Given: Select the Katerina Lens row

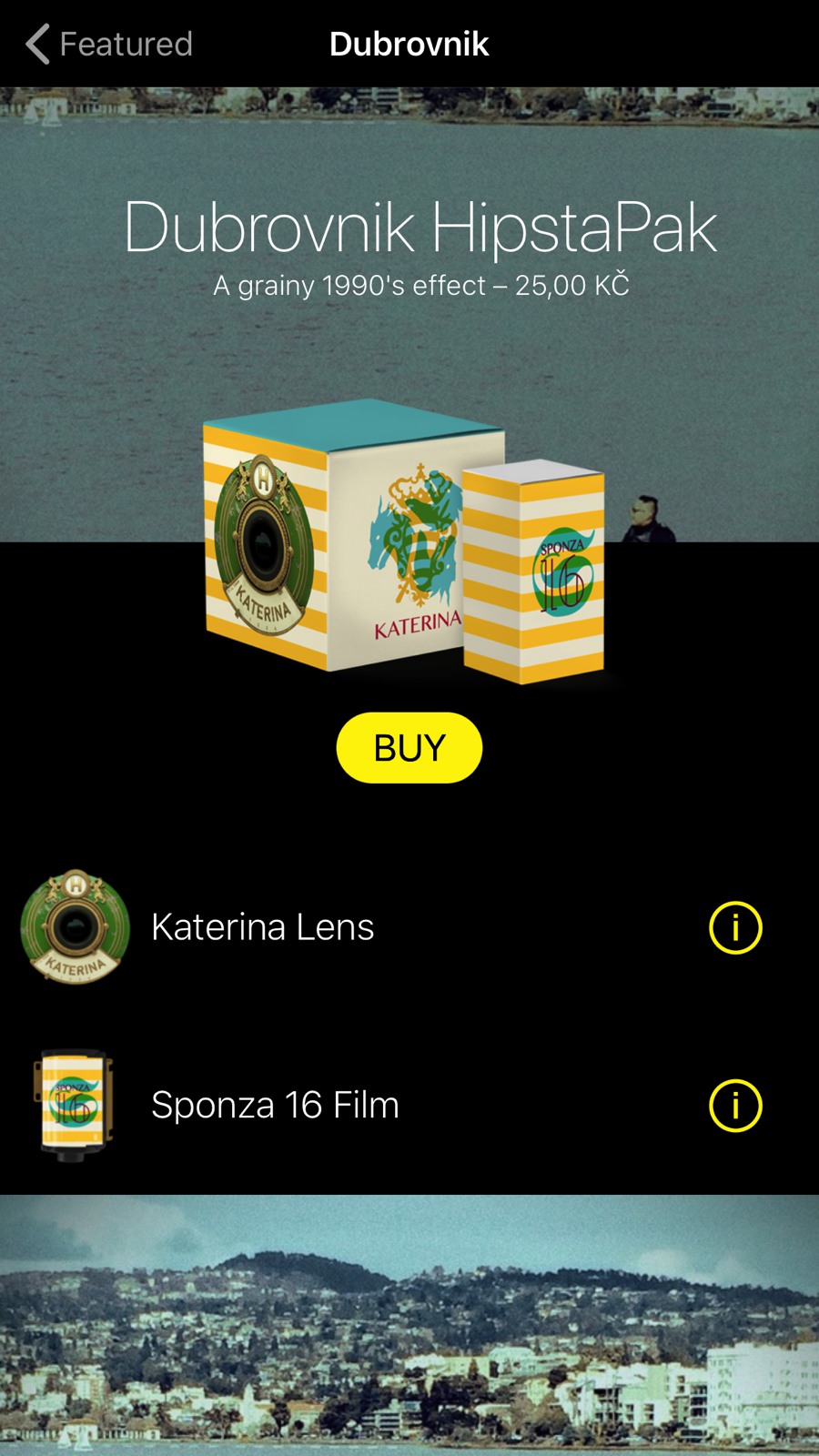Looking at the screenshot, I should pyautogui.click(x=409, y=927).
